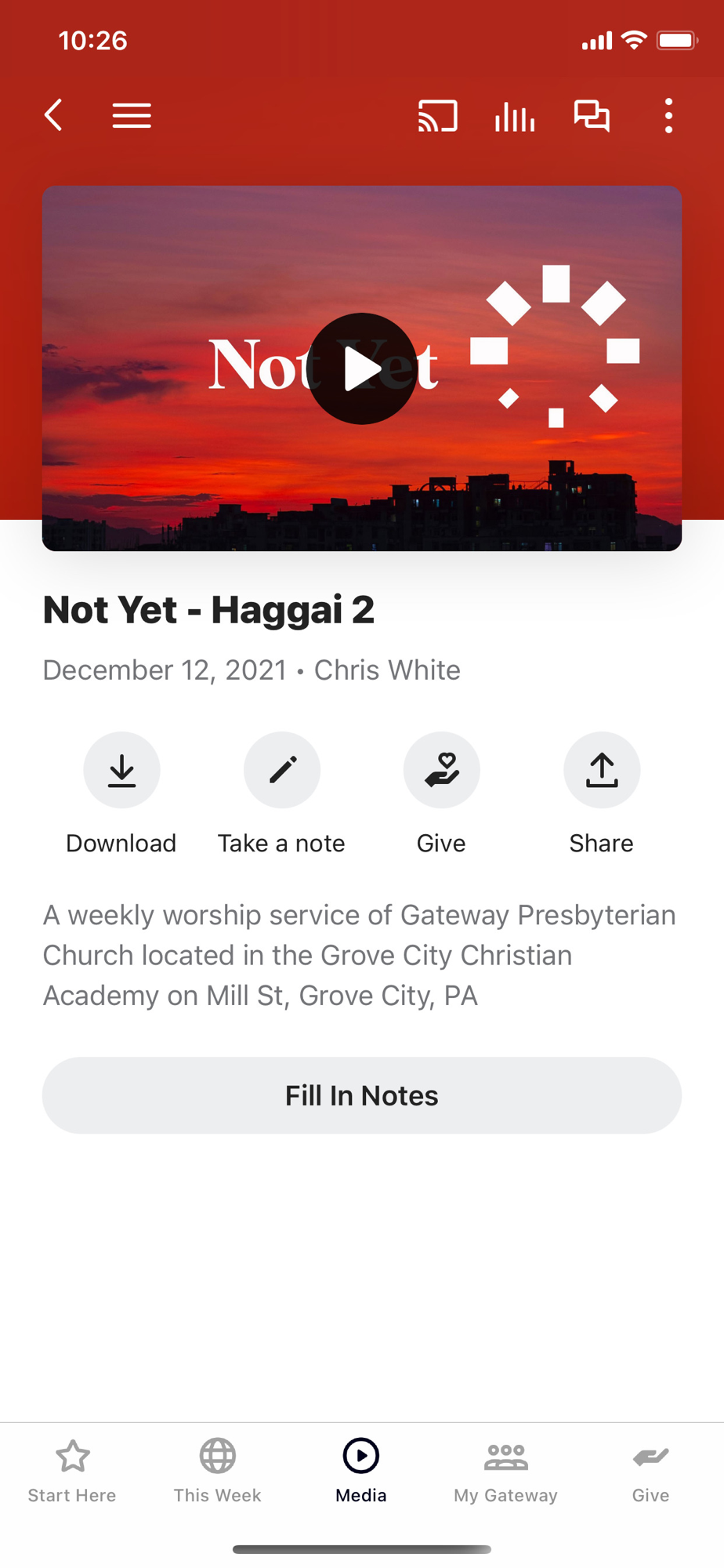The width and height of the screenshot is (724, 1568).
Task: Take a note on this sermon
Action: tap(282, 771)
